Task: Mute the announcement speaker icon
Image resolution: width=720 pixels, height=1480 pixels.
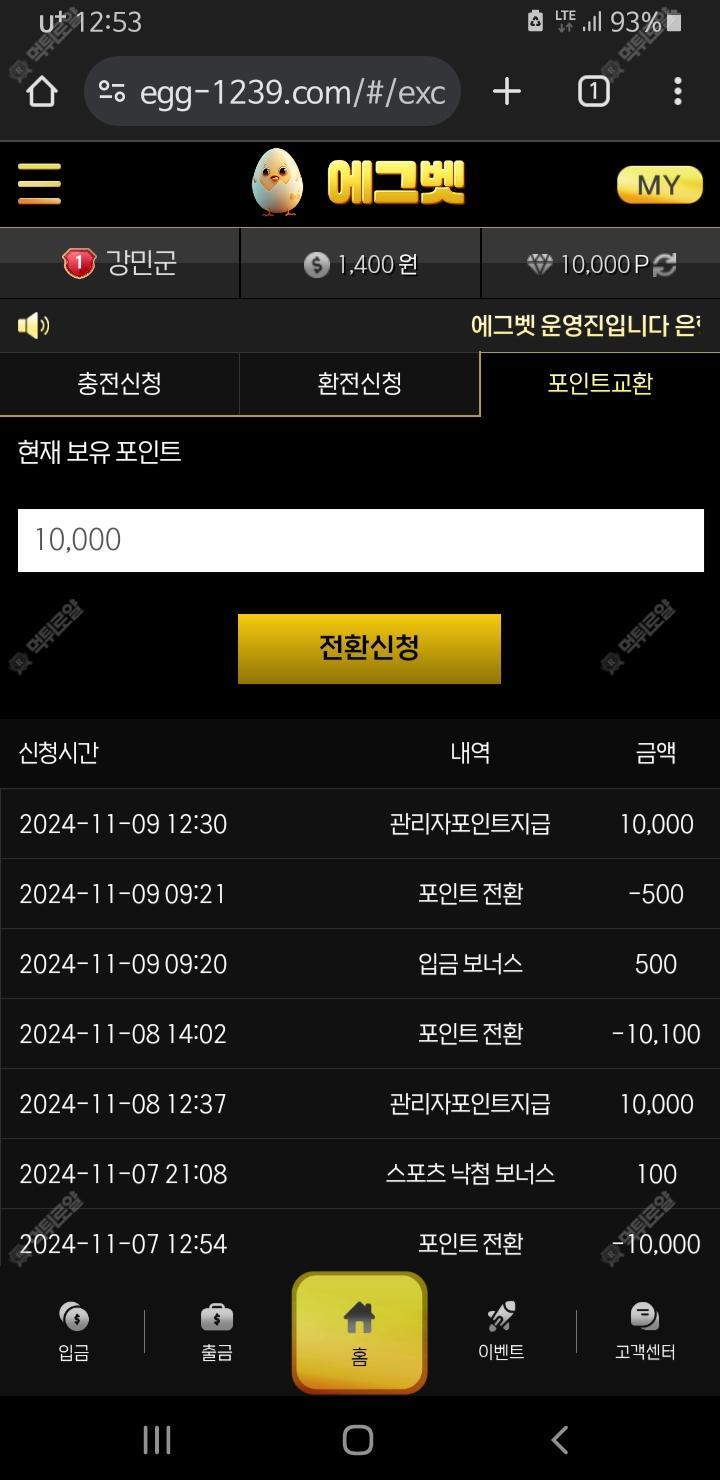Action: click(x=33, y=325)
